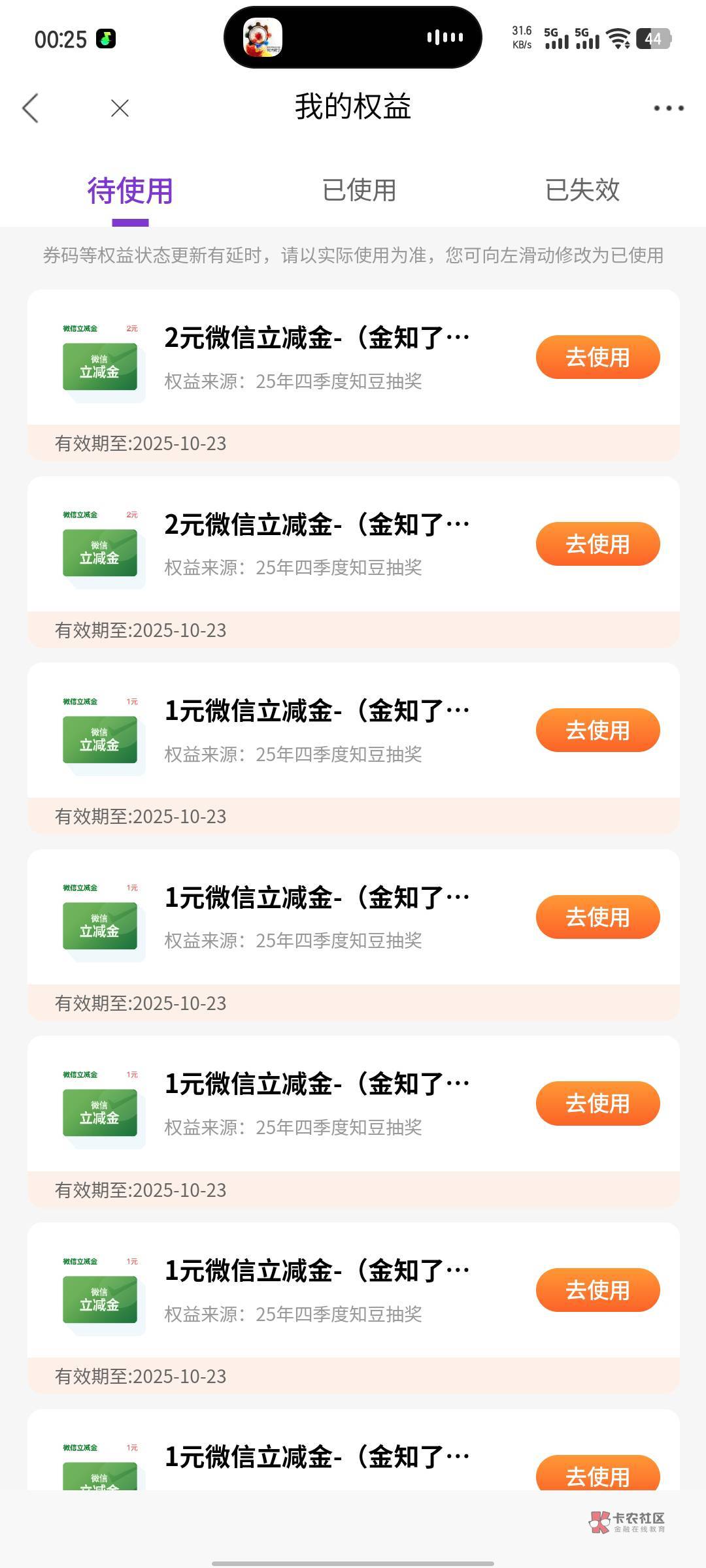Tap 去使用 on the first 2元 coupon
Viewport: 706px width, 1568px height.
point(597,357)
